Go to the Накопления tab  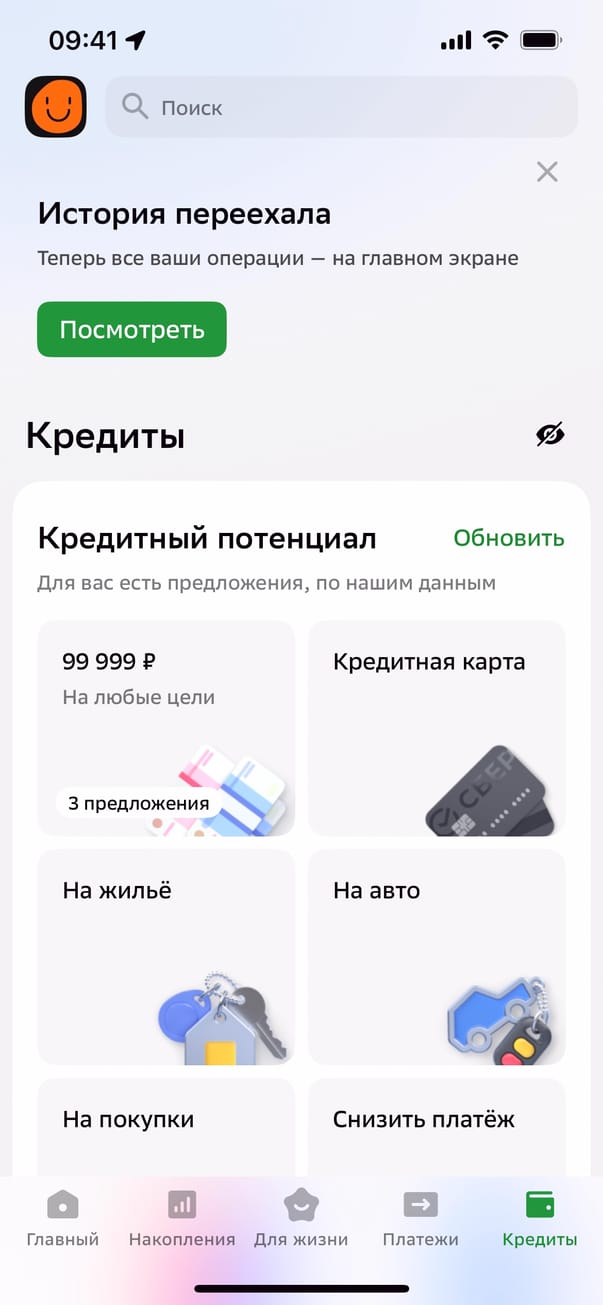coord(182,1219)
